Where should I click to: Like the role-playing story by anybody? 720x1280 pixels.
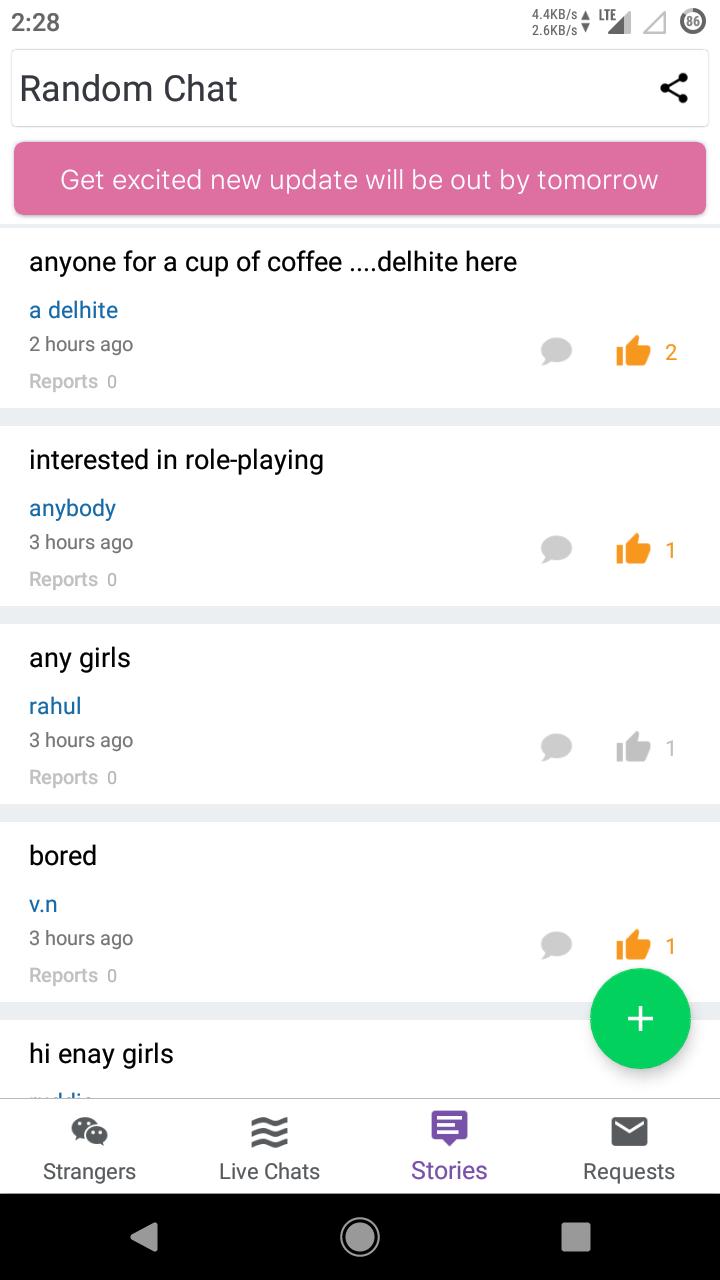633,549
